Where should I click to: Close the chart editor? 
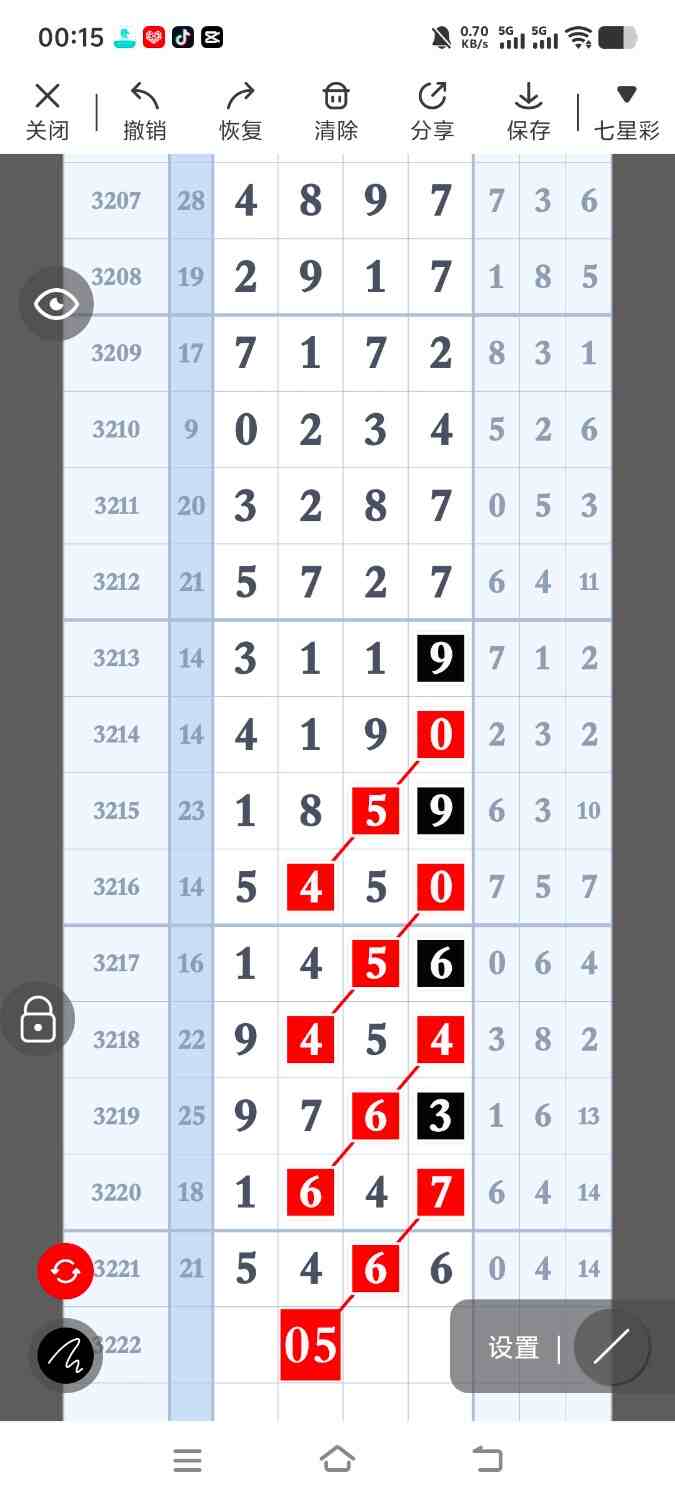tap(47, 111)
